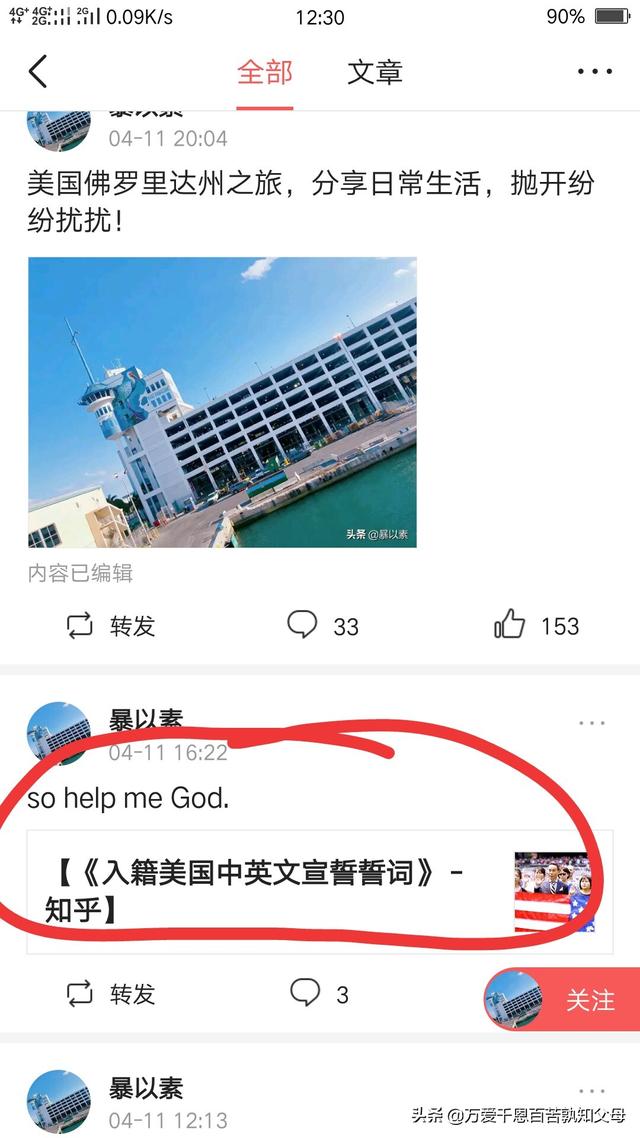Open options for the 04-11 12:13 post
The height and width of the screenshot is (1138, 640).
pyautogui.click(x=592, y=1091)
